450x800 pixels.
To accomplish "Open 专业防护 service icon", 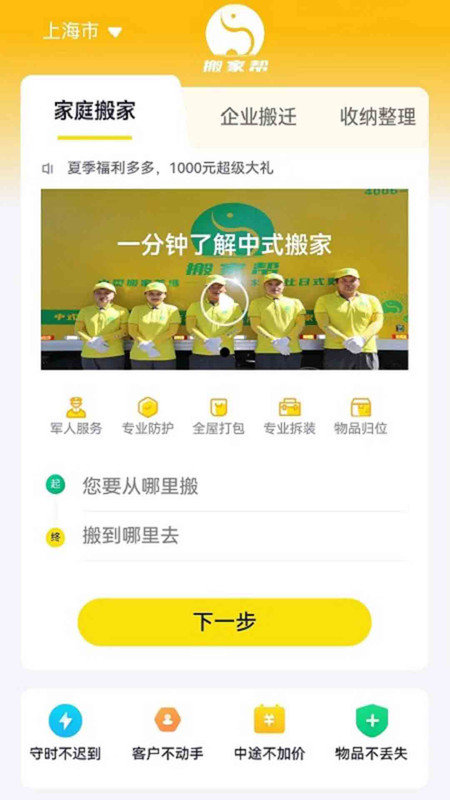I will 148,416.
